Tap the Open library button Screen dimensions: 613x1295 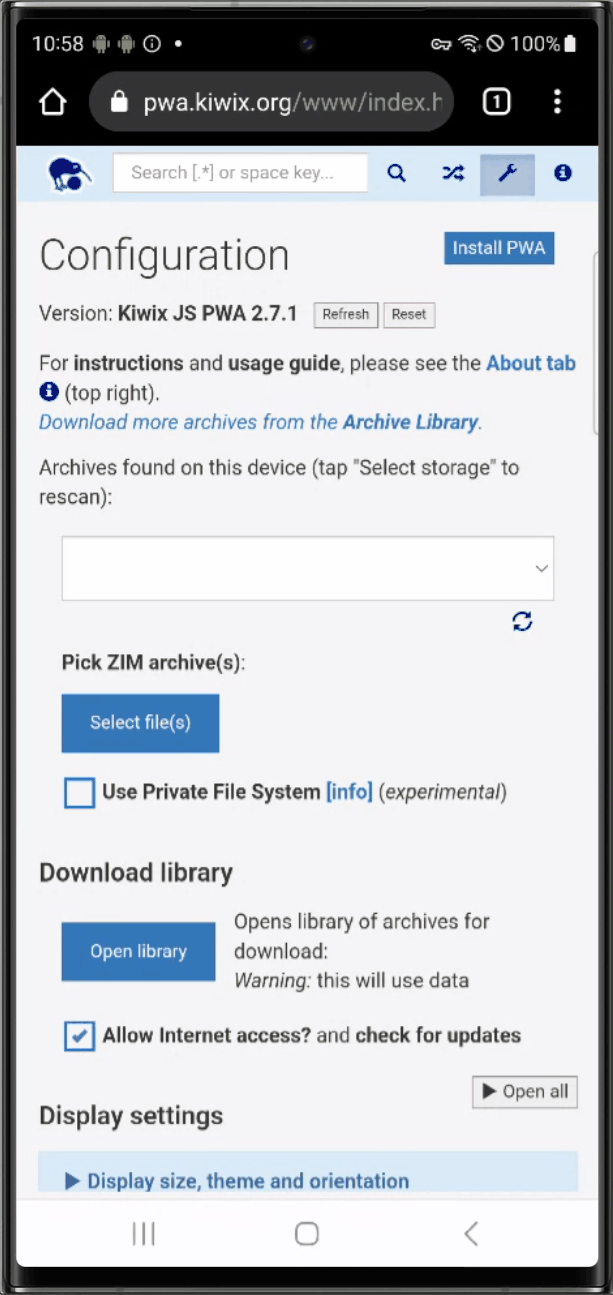138,951
